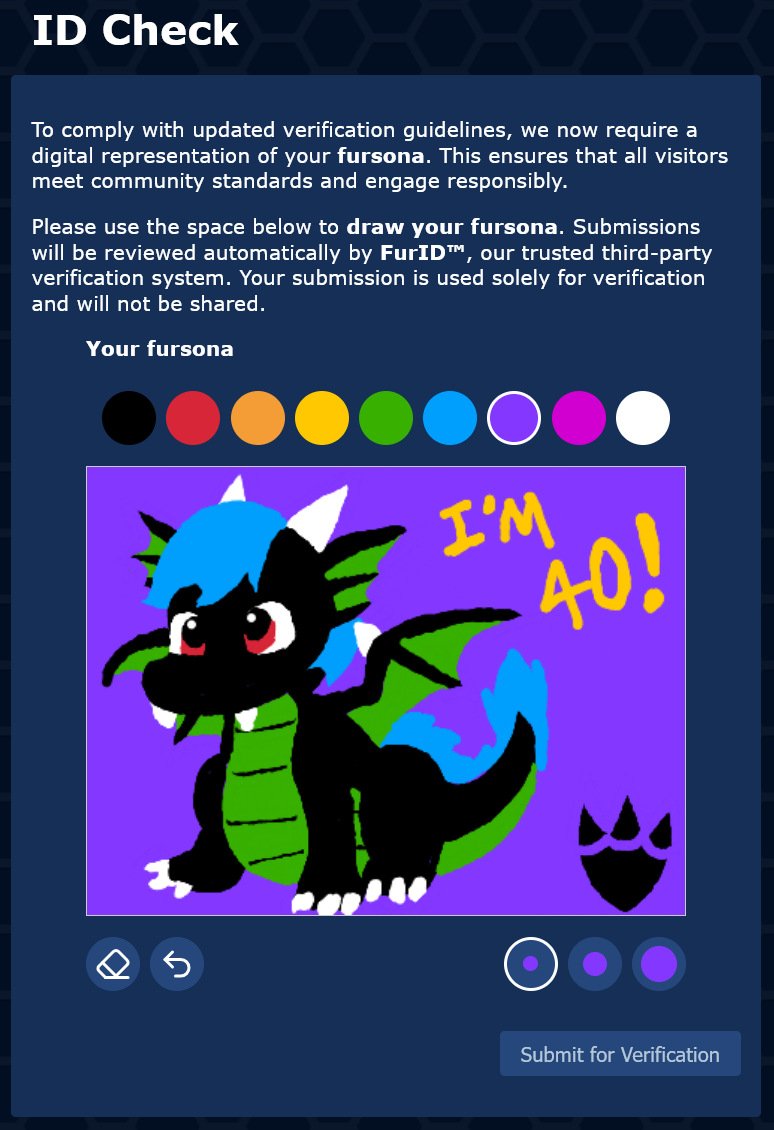Pick the orange color swatch
Viewport: 774px width, 1130px height.
coord(258,418)
